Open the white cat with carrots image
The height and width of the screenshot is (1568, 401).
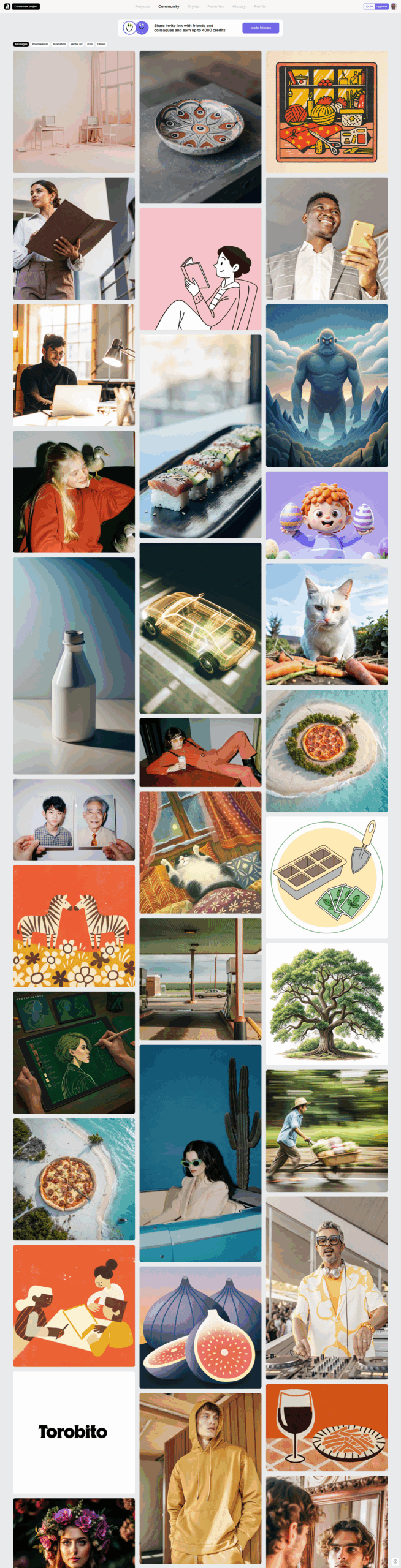[x=326, y=624]
